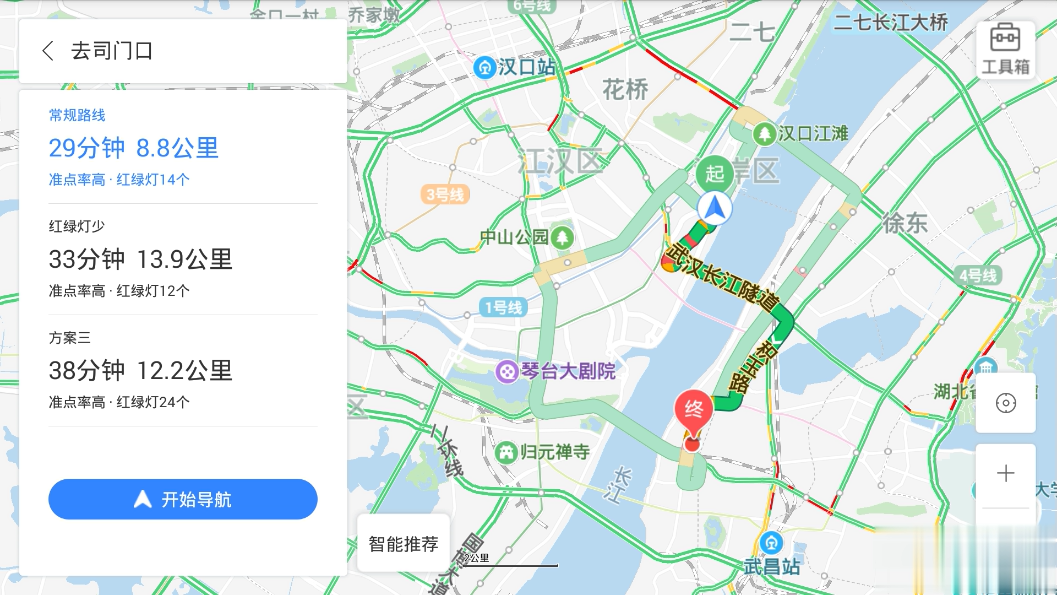Zoom in on the map
1057x595 pixels.
coord(1005,474)
